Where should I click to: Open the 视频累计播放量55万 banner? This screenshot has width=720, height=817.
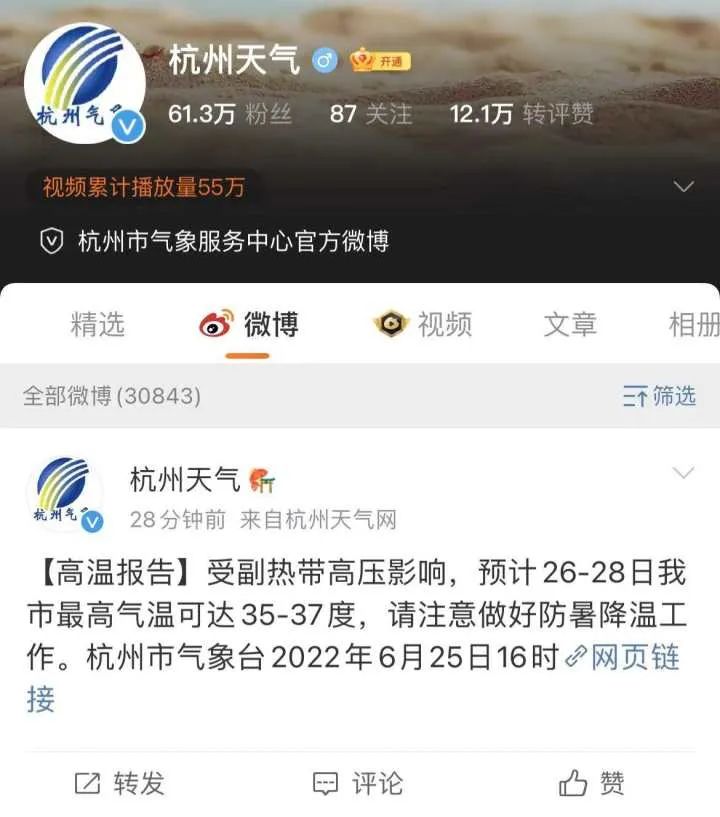coord(144,187)
